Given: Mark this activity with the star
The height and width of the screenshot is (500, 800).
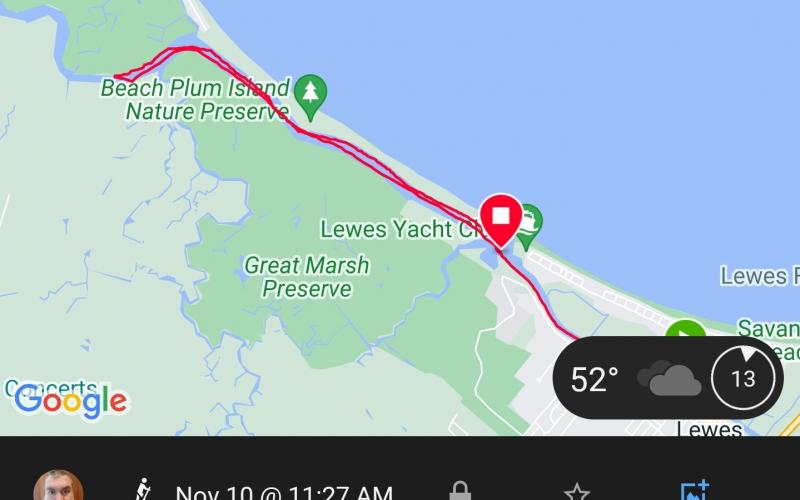Looking at the screenshot, I should [576, 491].
